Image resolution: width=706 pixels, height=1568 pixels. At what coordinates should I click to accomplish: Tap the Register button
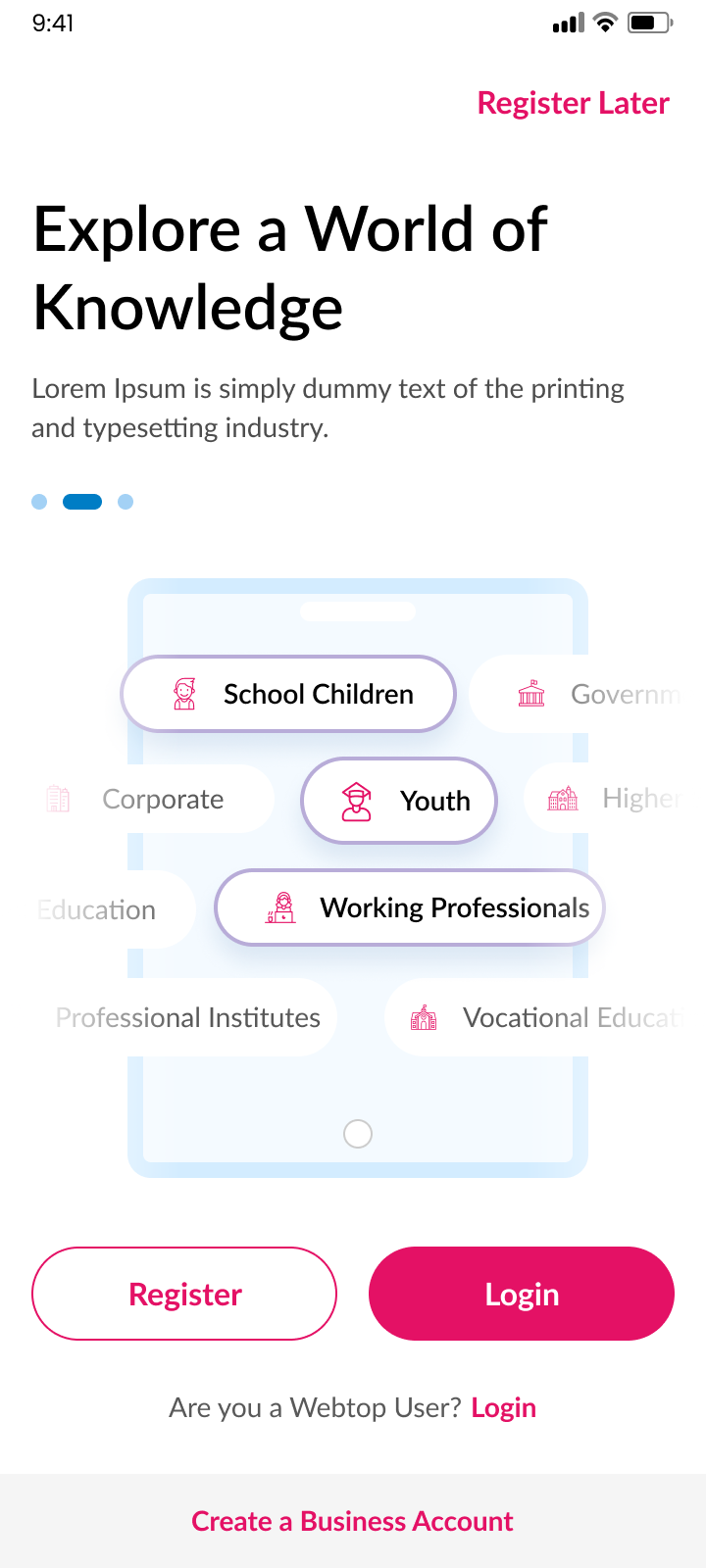pos(184,1294)
